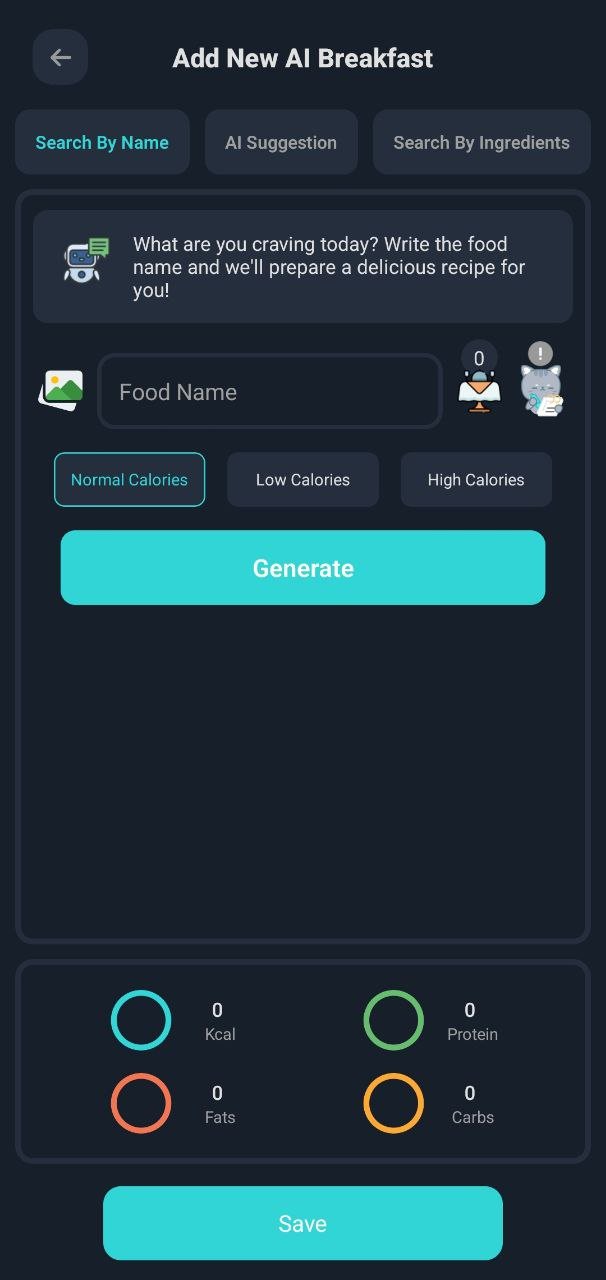Choose Normal Calories option
This screenshot has height=1280, width=606.
tap(129, 479)
